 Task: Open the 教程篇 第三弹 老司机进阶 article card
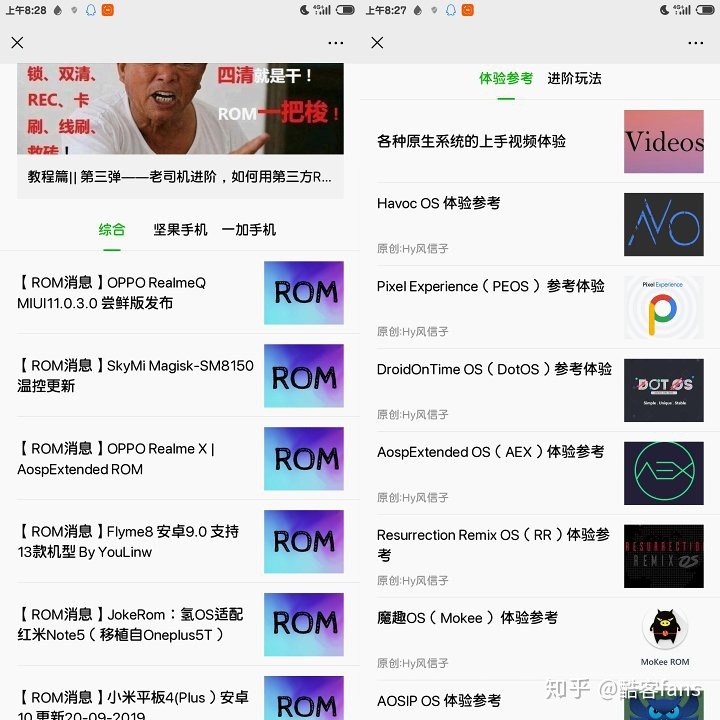pyautogui.click(x=180, y=176)
